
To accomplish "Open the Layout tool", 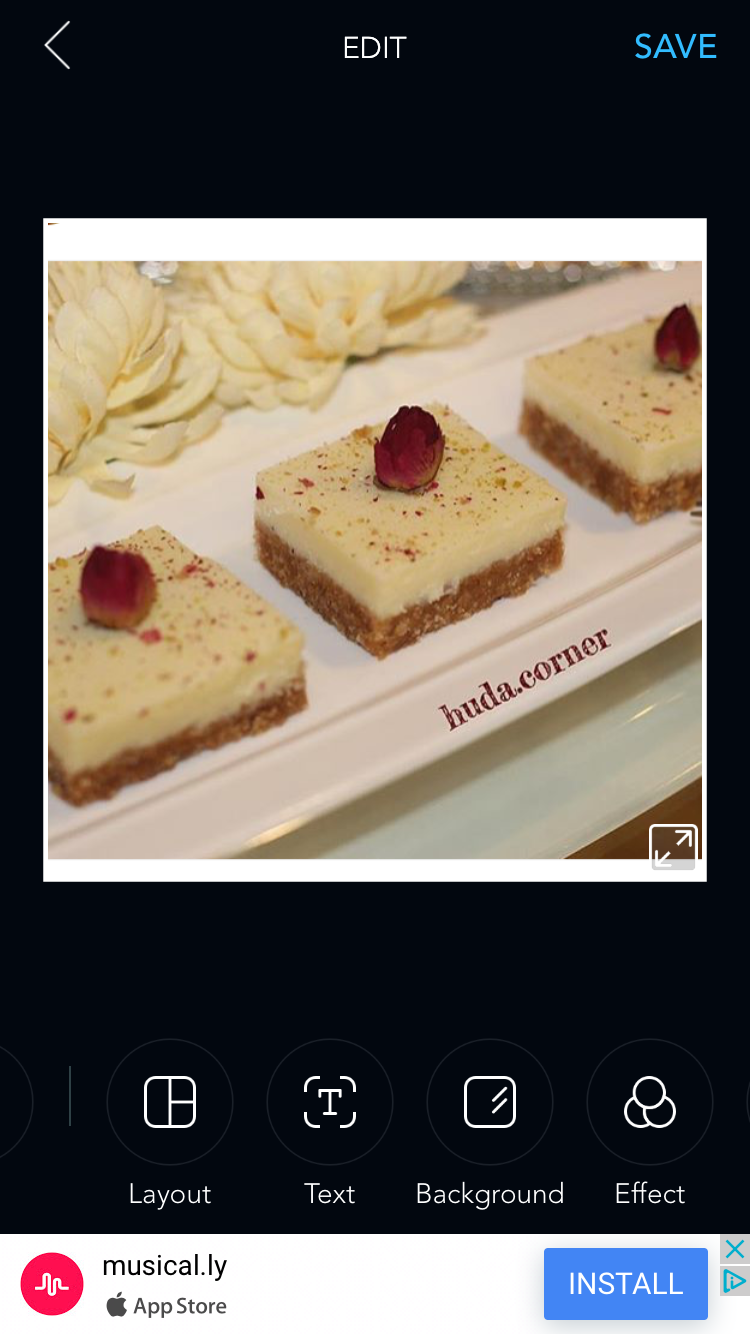I will pos(170,1102).
